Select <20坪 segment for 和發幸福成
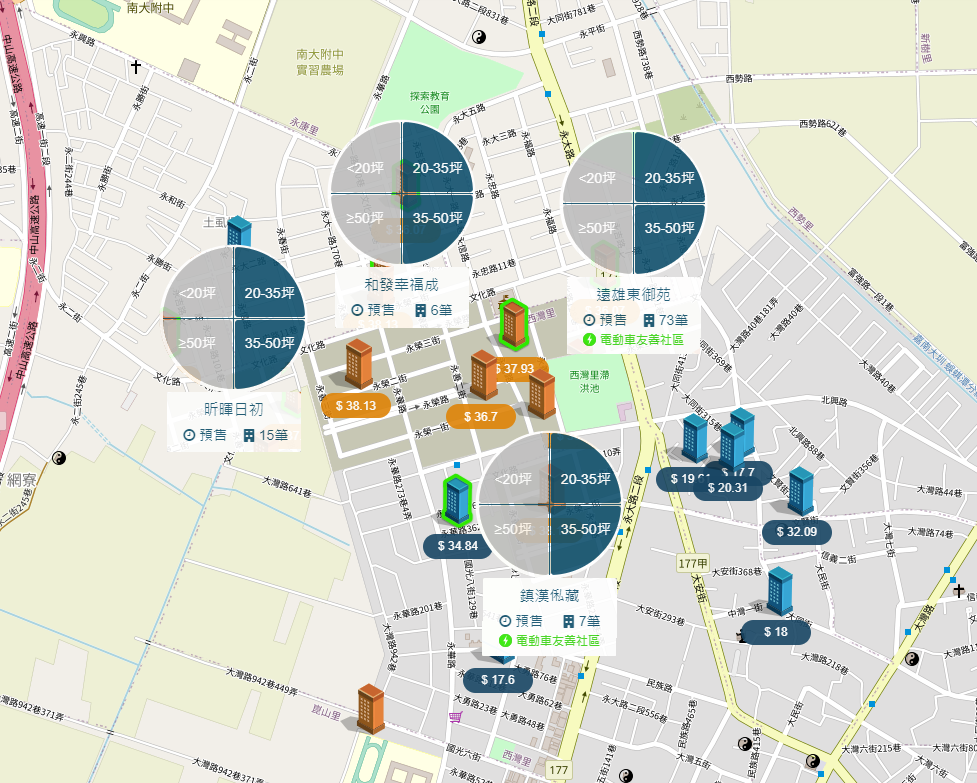977x783 pixels. click(x=365, y=167)
